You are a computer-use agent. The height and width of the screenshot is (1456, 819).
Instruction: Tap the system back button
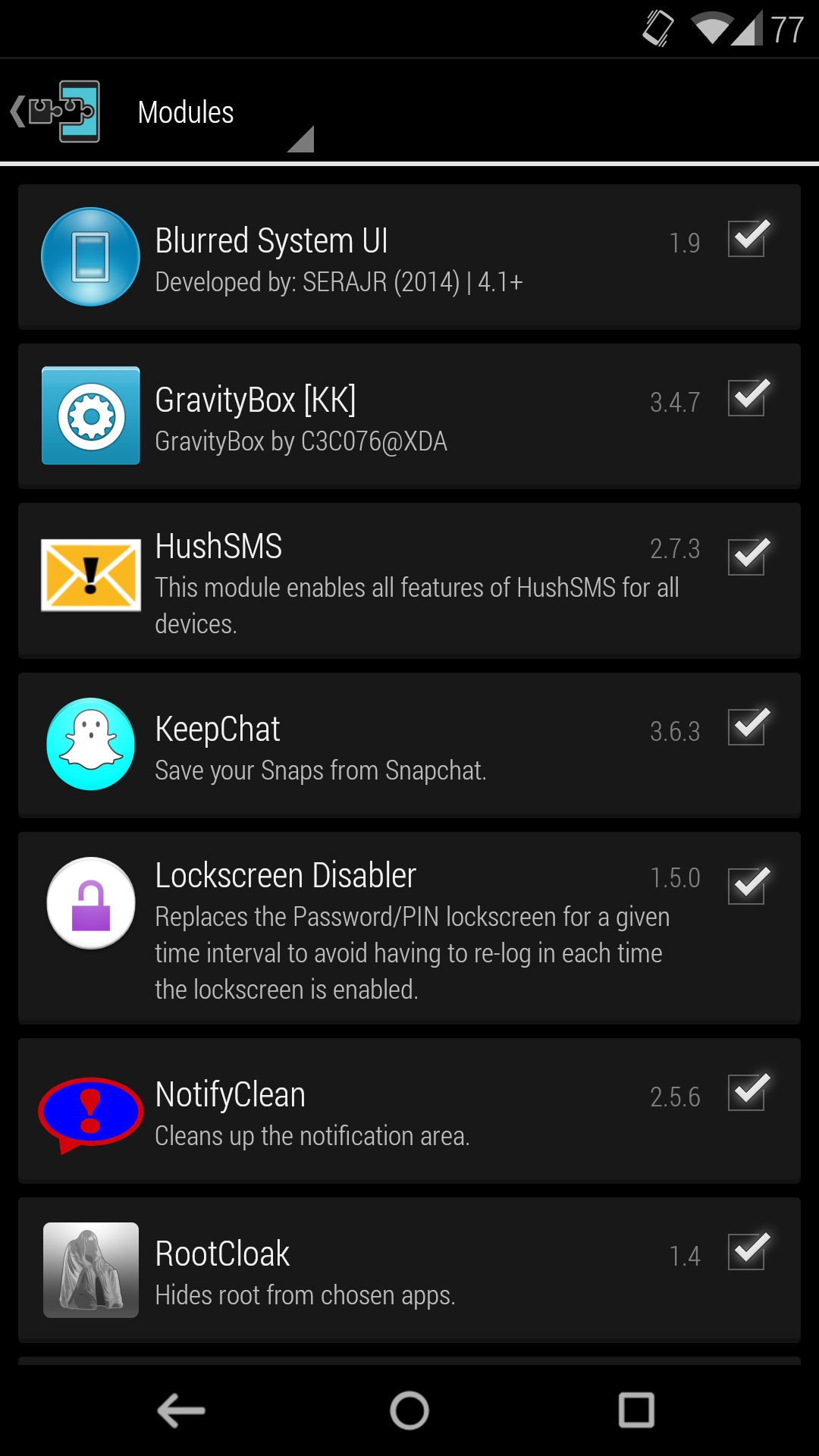(x=181, y=1410)
